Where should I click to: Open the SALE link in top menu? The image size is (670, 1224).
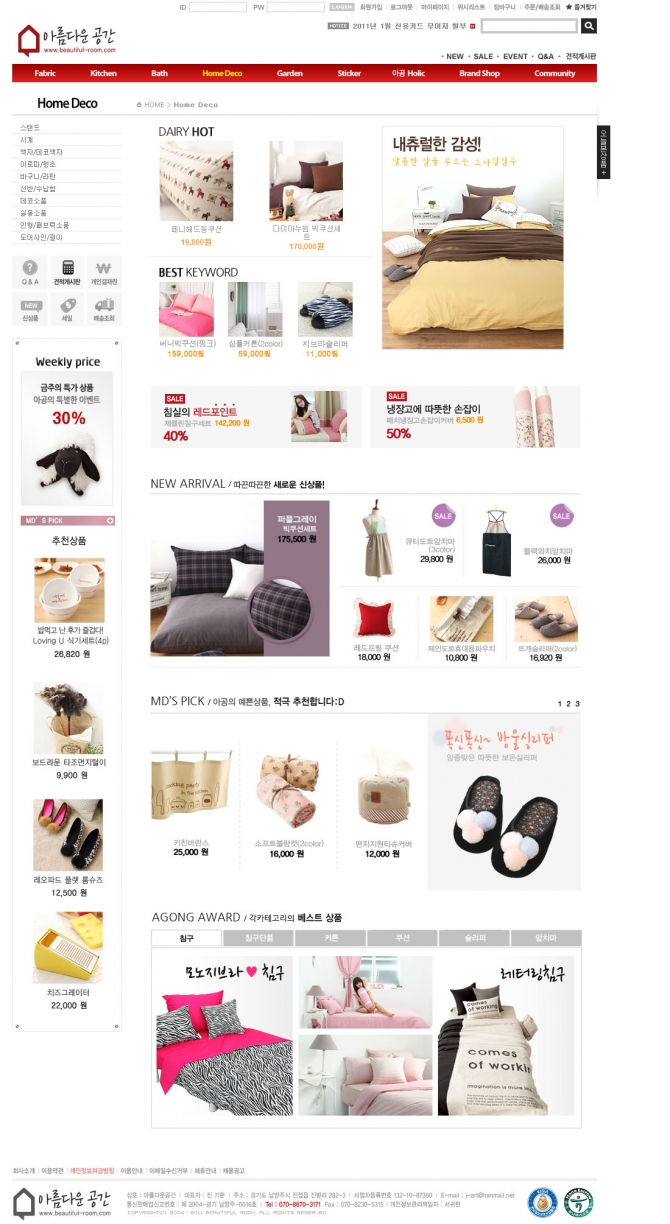pyautogui.click(x=483, y=57)
